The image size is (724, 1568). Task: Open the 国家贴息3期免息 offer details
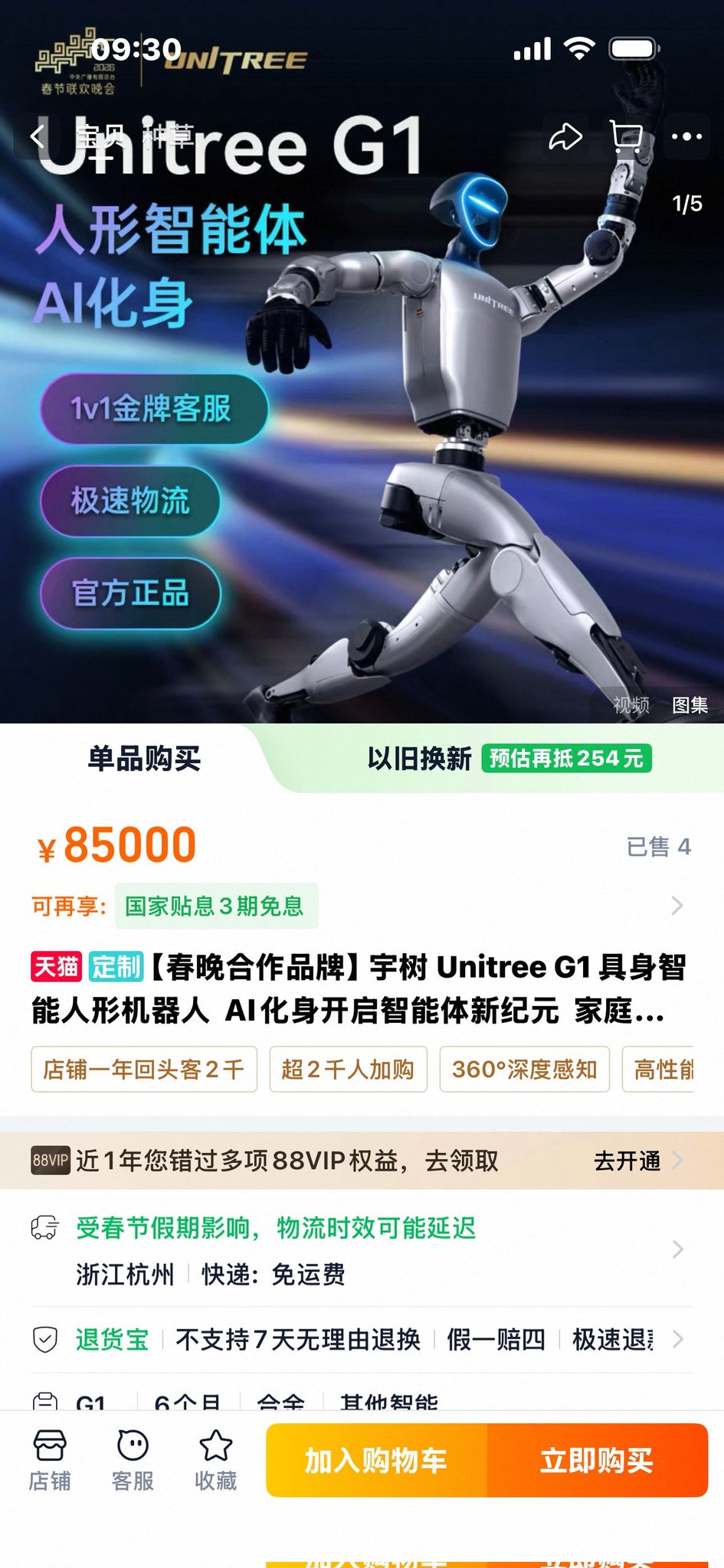[x=215, y=906]
